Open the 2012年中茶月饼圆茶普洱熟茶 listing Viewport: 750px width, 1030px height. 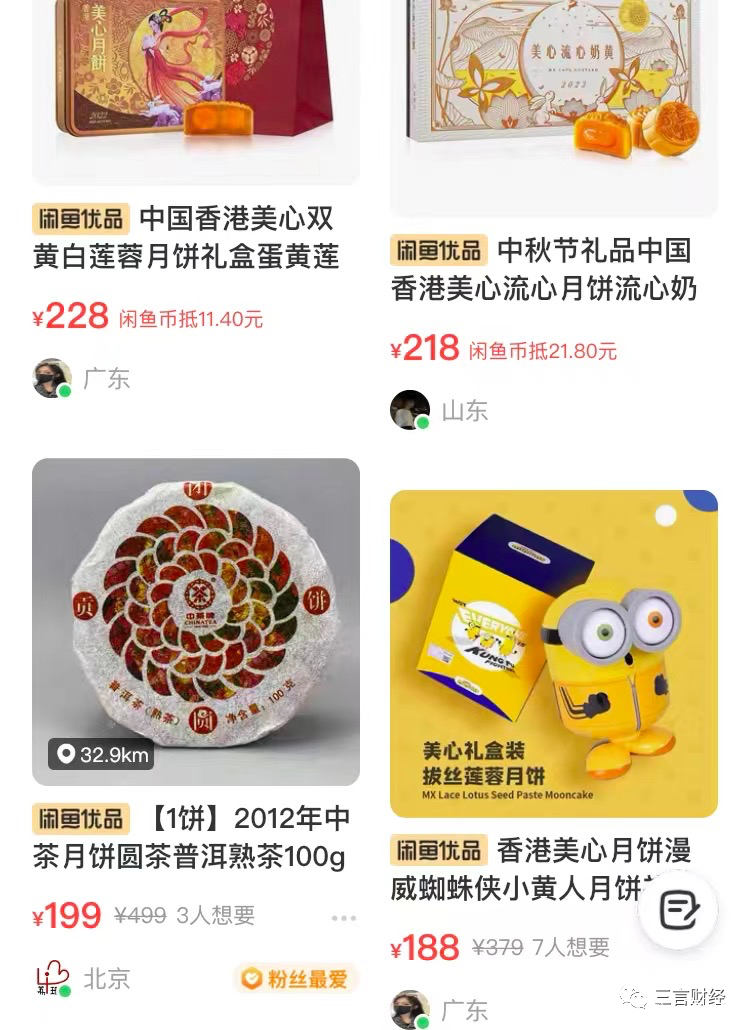click(x=196, y=620)
